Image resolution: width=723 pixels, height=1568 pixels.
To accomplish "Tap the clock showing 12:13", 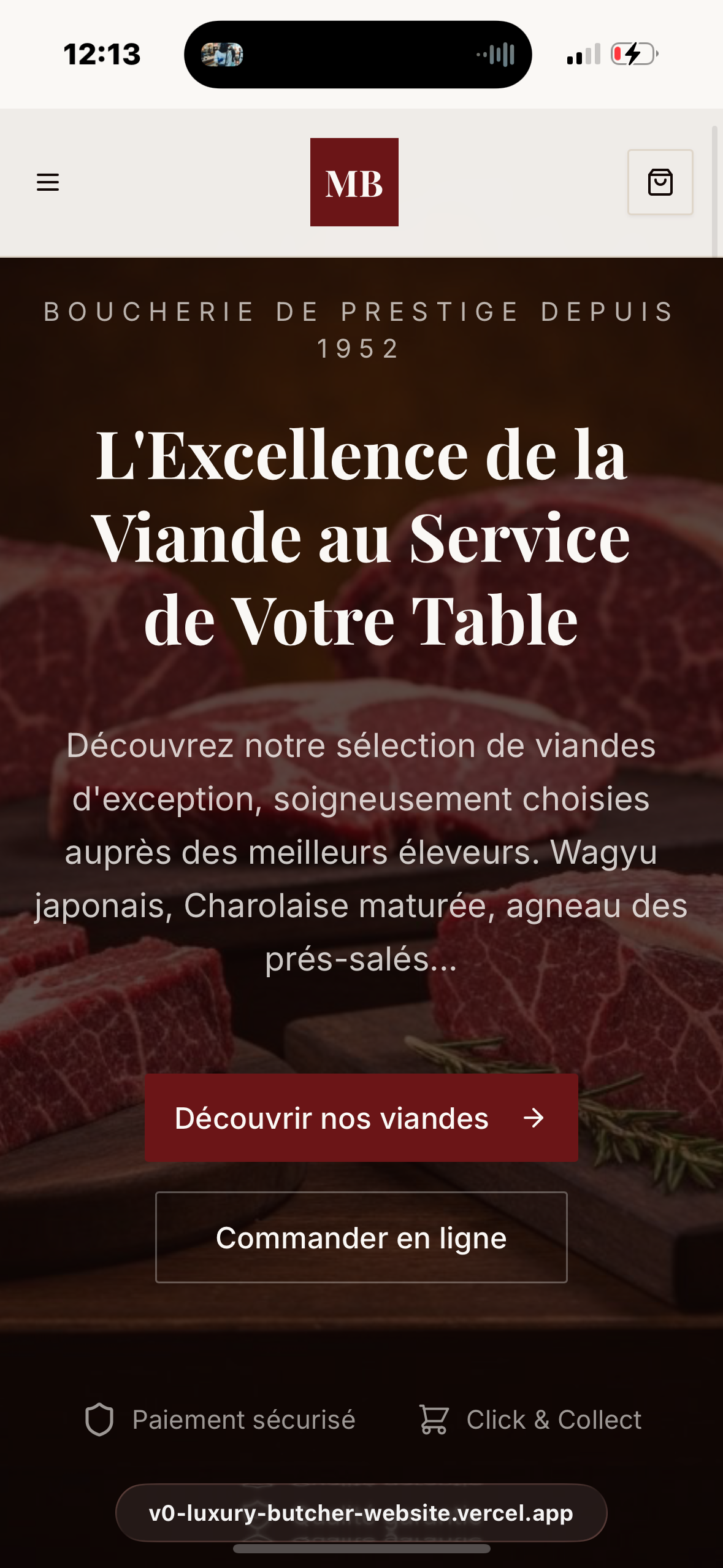I will [102, 54].
